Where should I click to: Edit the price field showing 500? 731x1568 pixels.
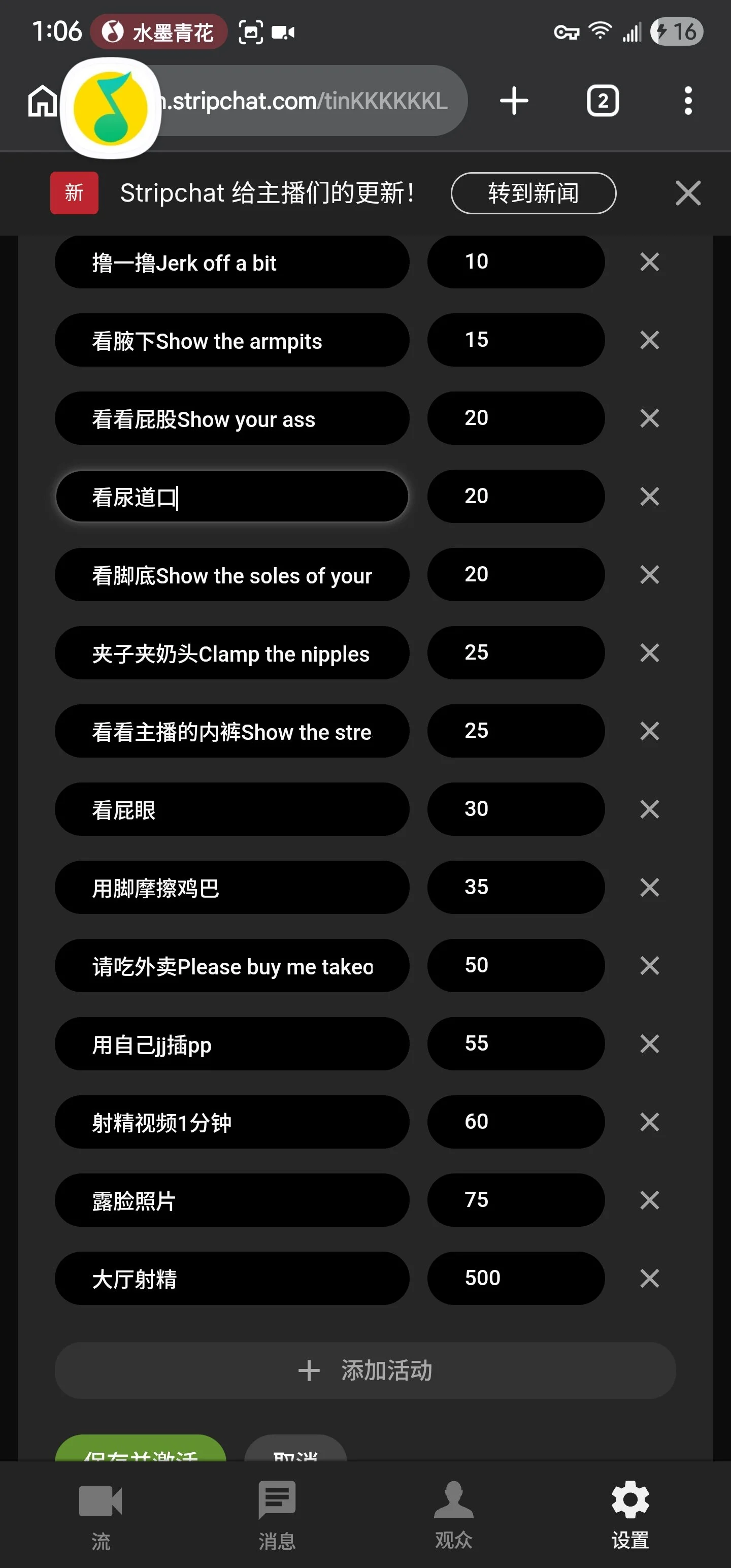coord(516,1278)
